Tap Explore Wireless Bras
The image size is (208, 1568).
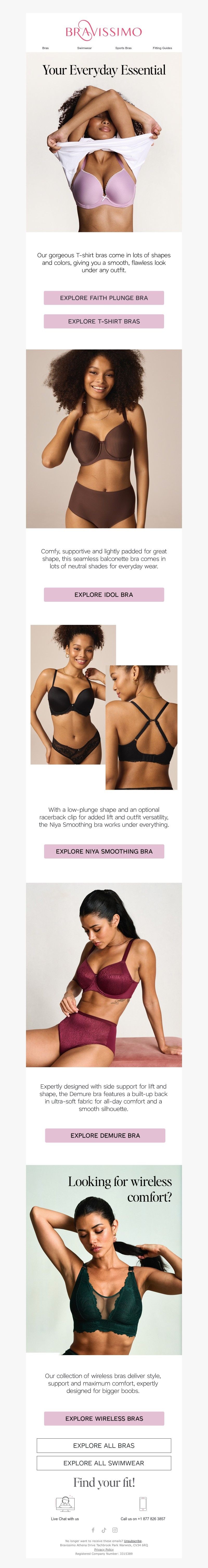tap(104, 1418)
